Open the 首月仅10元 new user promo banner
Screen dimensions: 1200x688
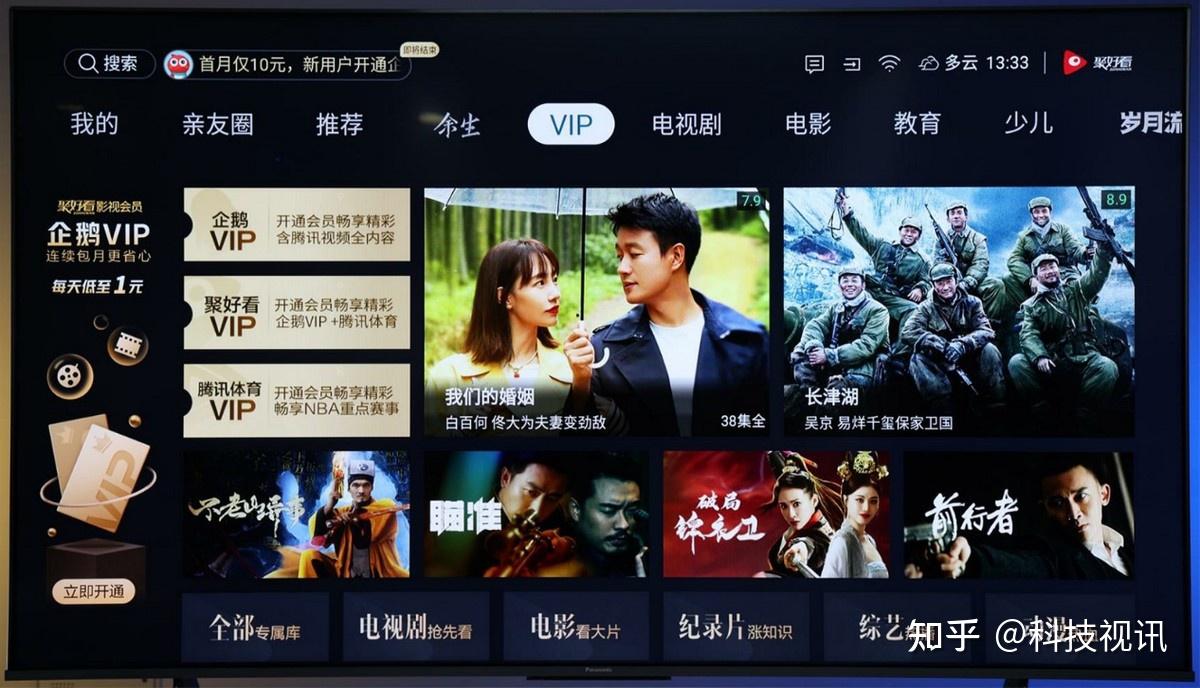coord(288,65)
